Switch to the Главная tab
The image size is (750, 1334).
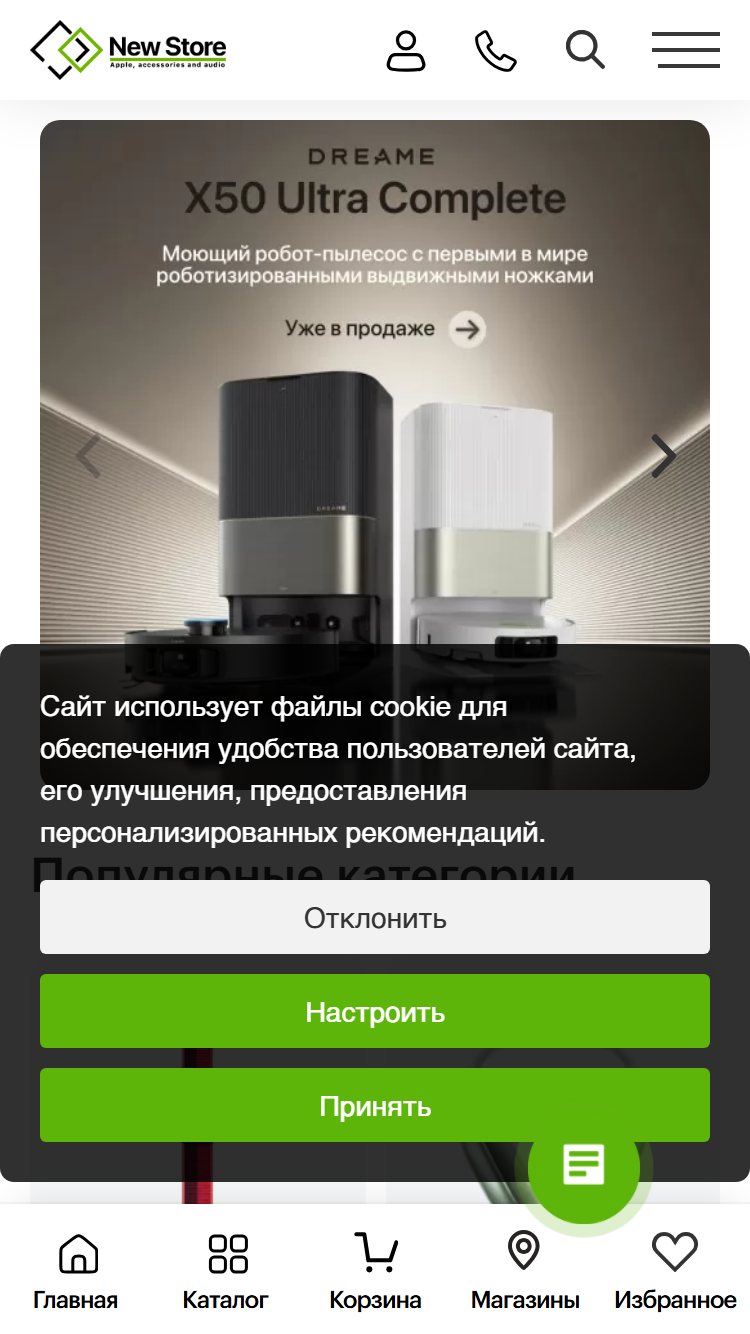(76, 1271)
